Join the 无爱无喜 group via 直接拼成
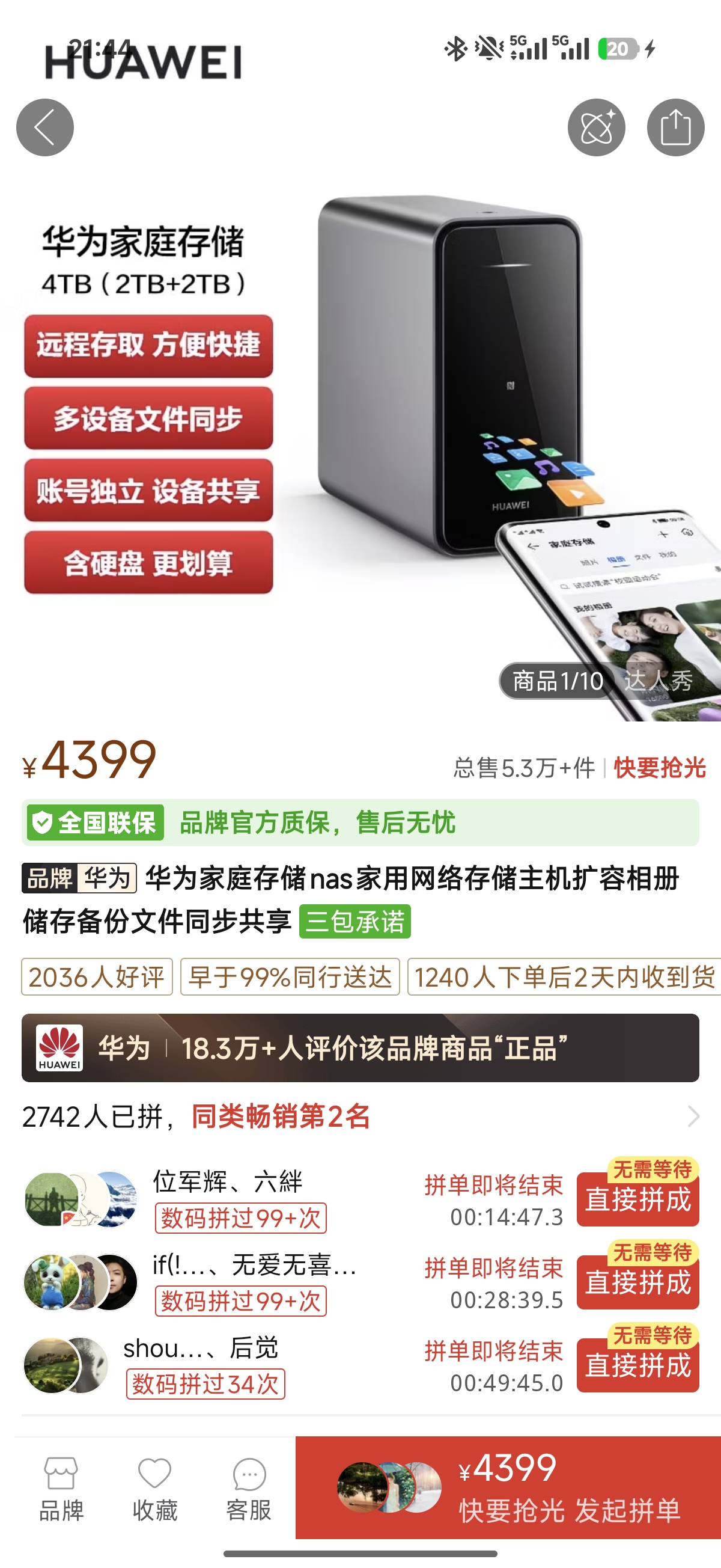This screenshot has width=721, height=1568. (x=637, y=1282)
